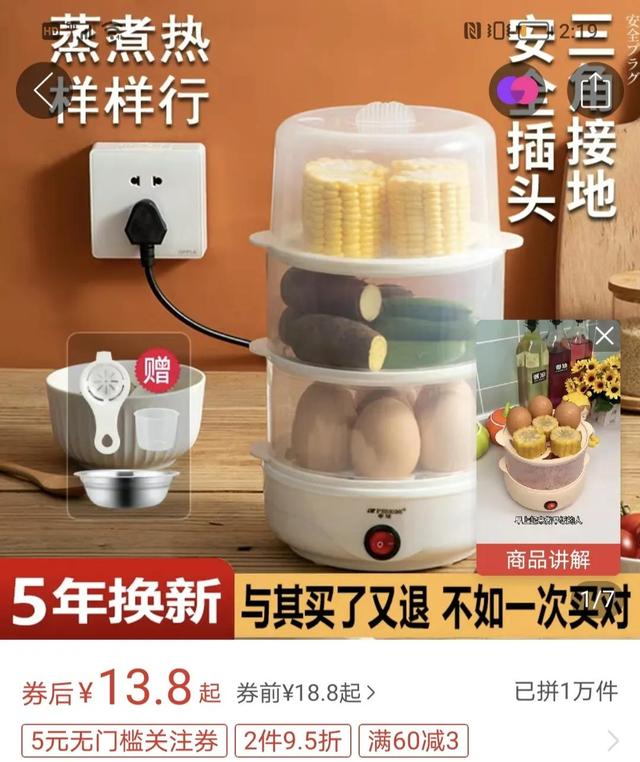Go back using the top-left arrow

(42, 90)
